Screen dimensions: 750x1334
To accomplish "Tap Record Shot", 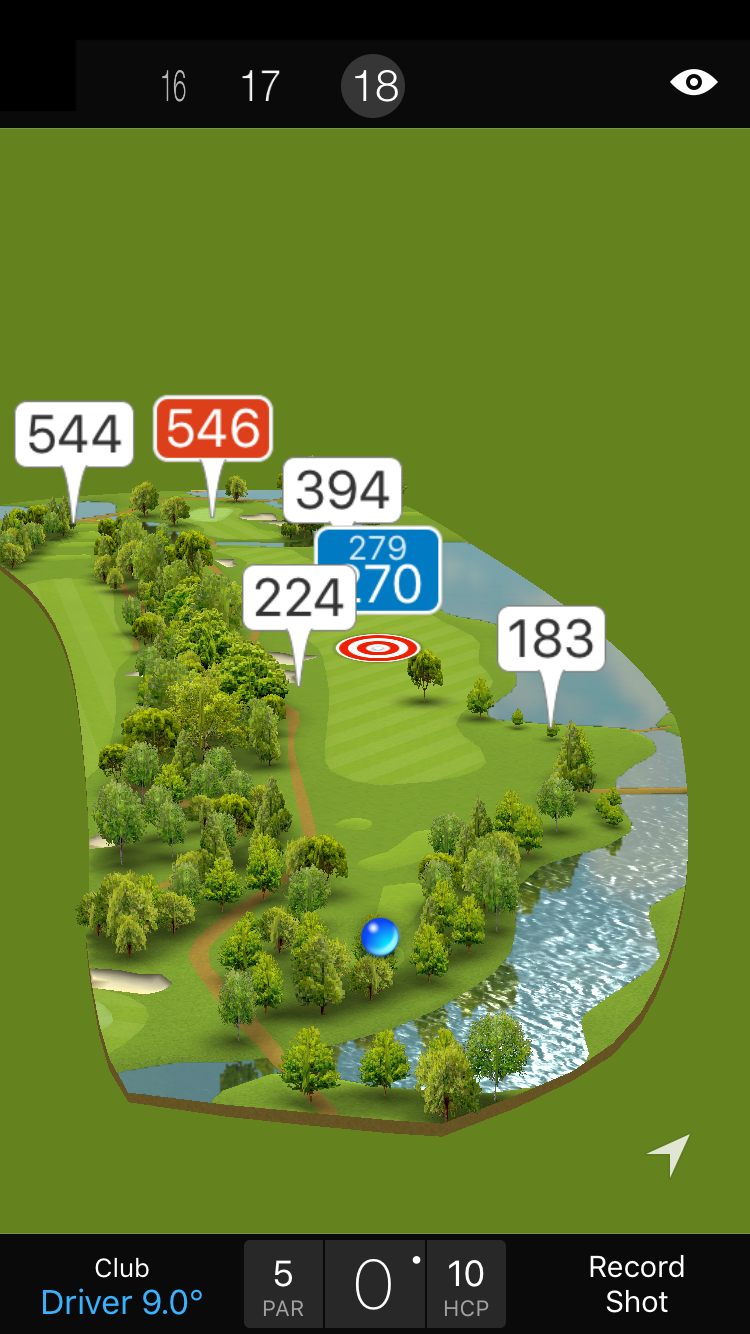I will [x=636, y=1284].
